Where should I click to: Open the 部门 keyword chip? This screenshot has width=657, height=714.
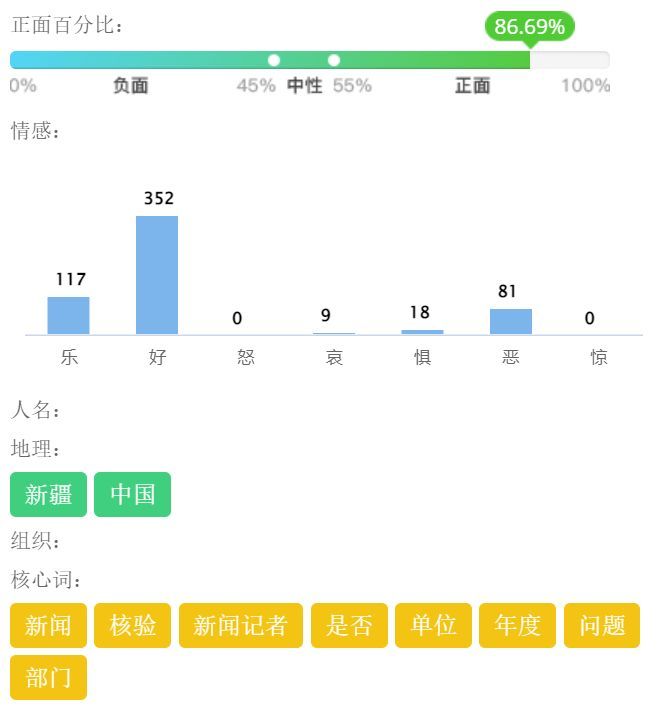click(x=49, y=677)
